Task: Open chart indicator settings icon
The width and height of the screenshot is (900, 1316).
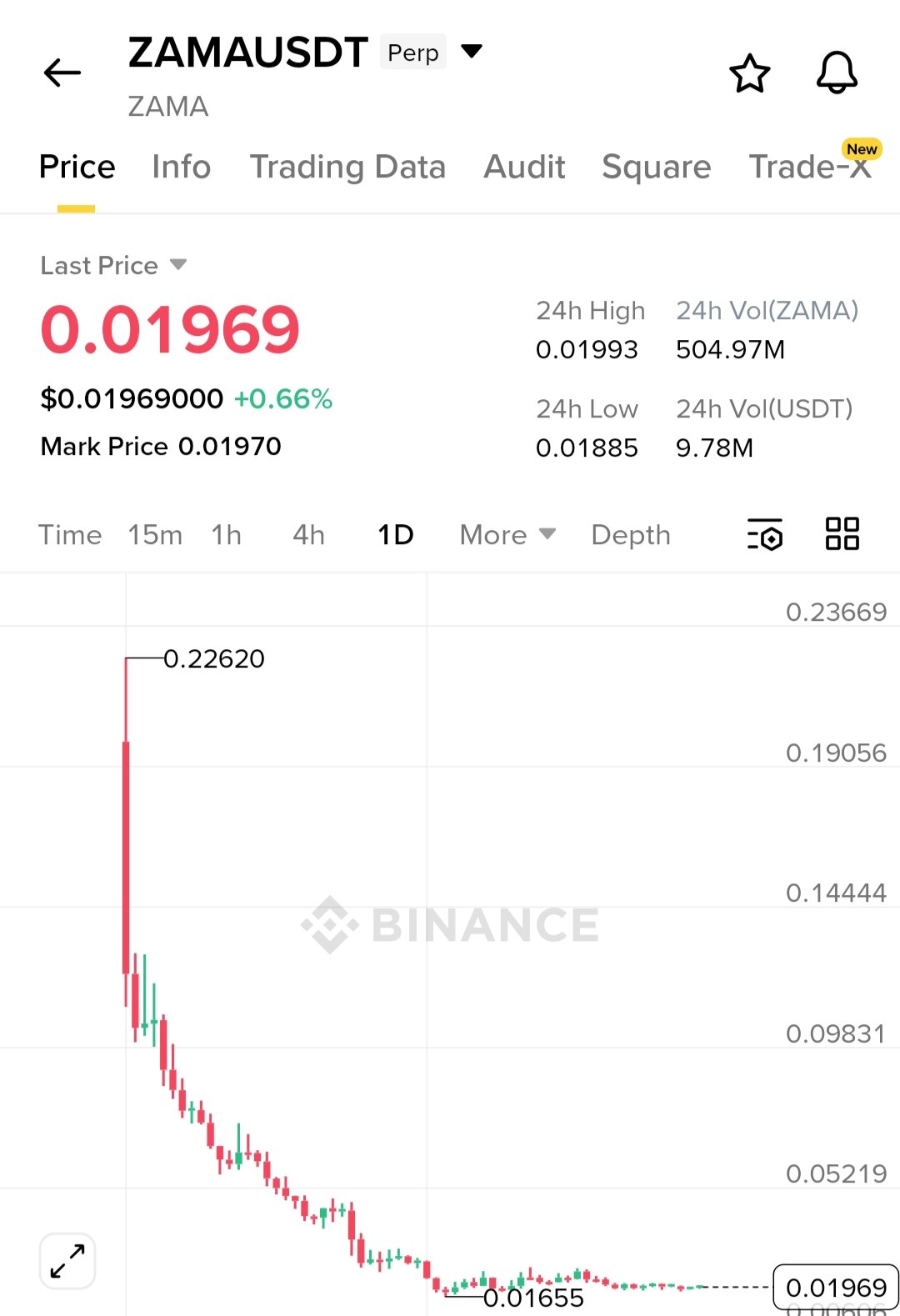Action: coord(764,534)
